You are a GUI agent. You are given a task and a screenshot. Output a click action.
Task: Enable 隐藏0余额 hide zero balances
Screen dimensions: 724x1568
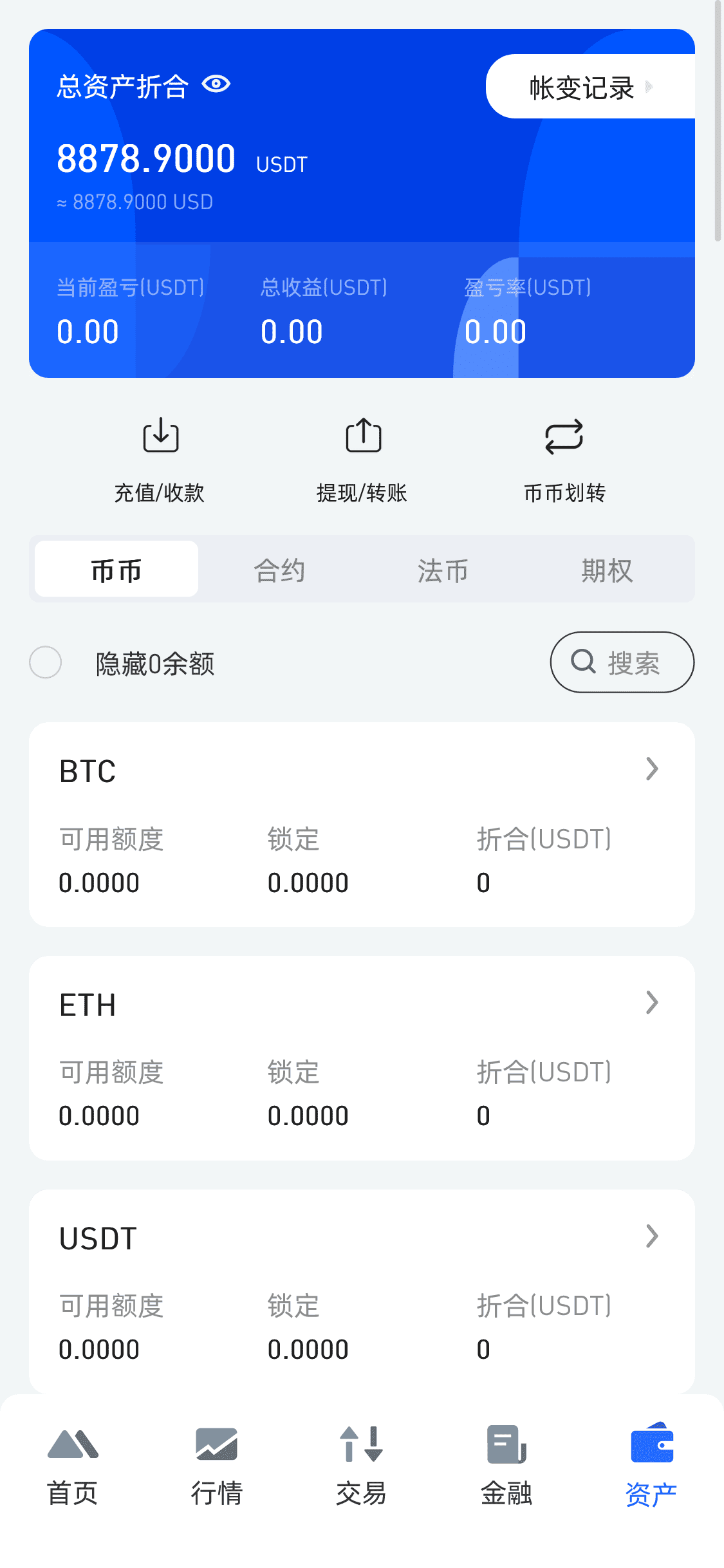(x=46, y=662)
